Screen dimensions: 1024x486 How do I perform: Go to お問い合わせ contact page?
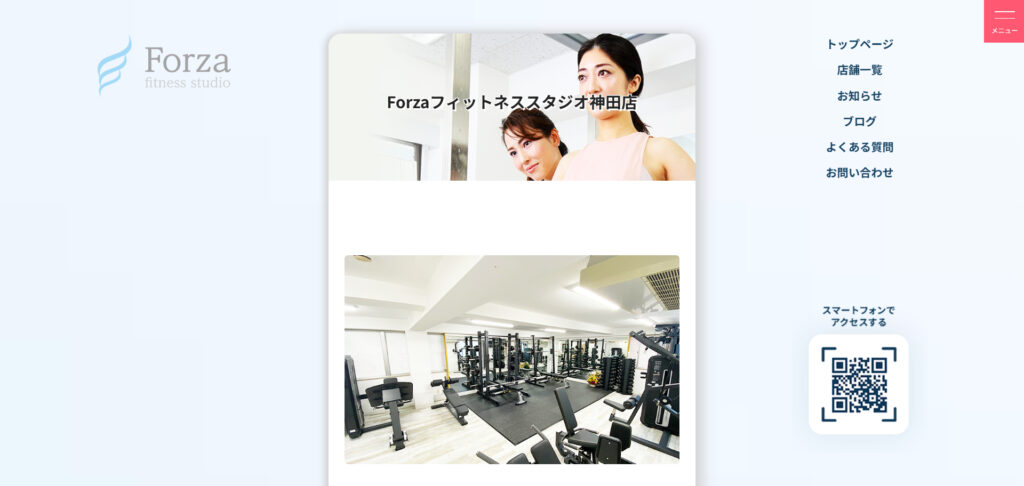859,172
